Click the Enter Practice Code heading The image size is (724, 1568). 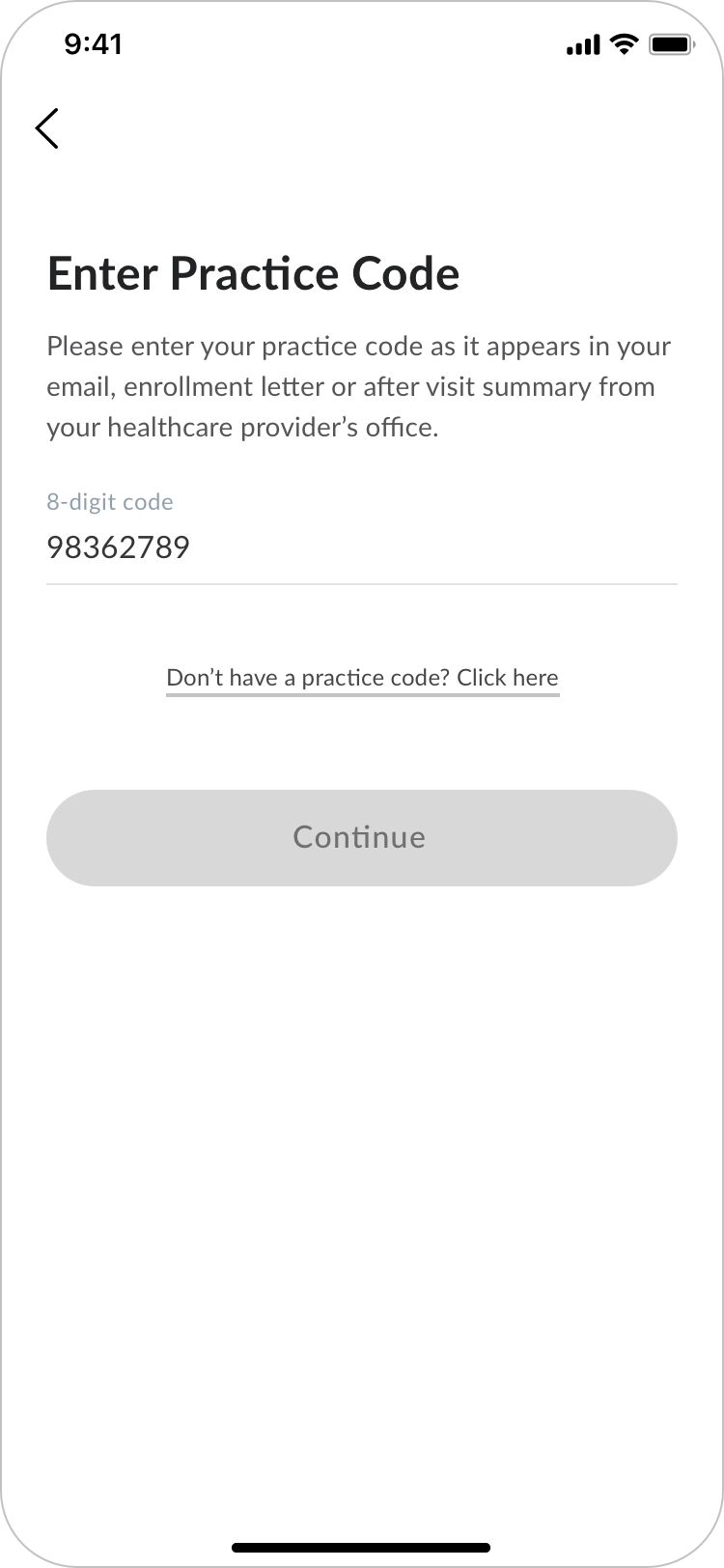pyautogui.click(x=254, y=273)
